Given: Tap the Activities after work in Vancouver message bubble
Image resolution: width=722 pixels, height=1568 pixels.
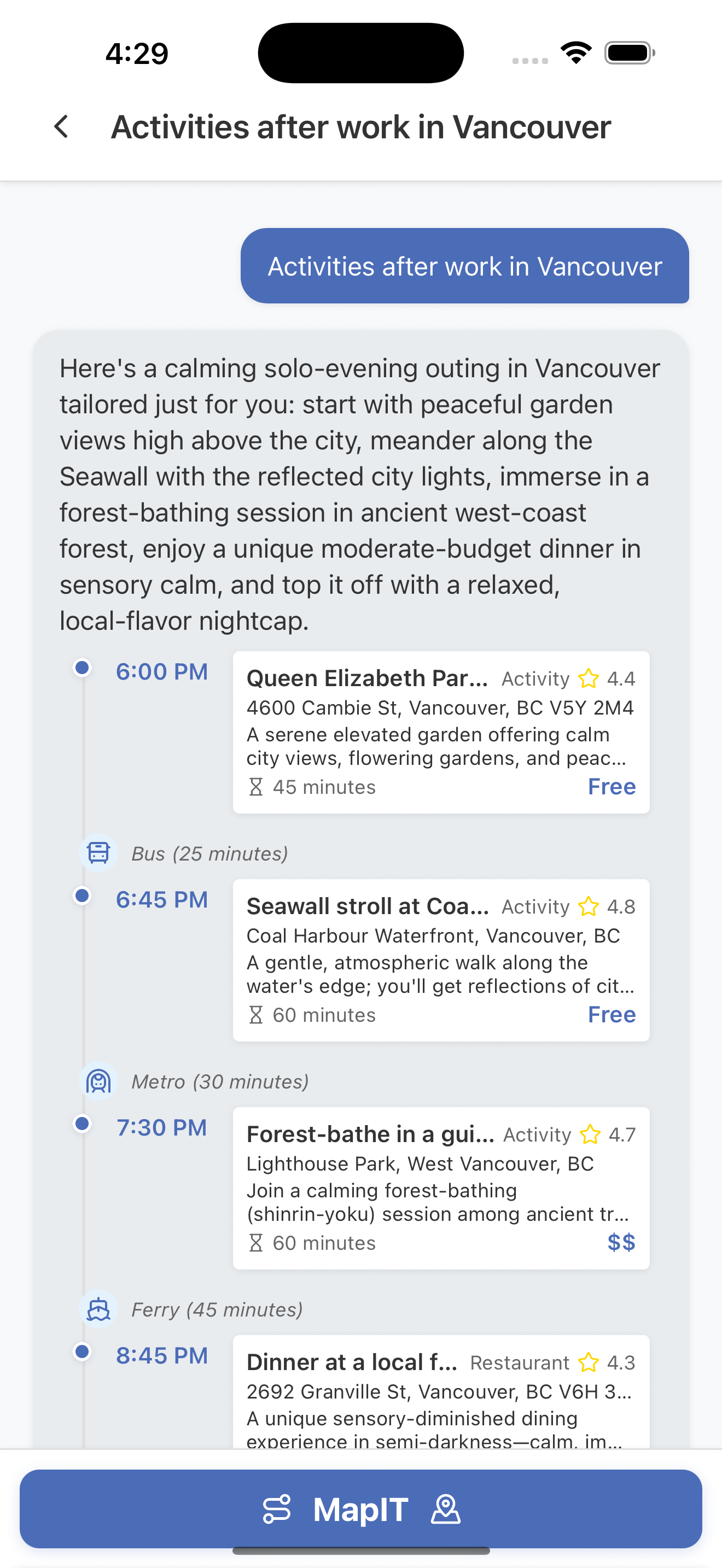Looking at the screenshot, I should coord(464,266).
